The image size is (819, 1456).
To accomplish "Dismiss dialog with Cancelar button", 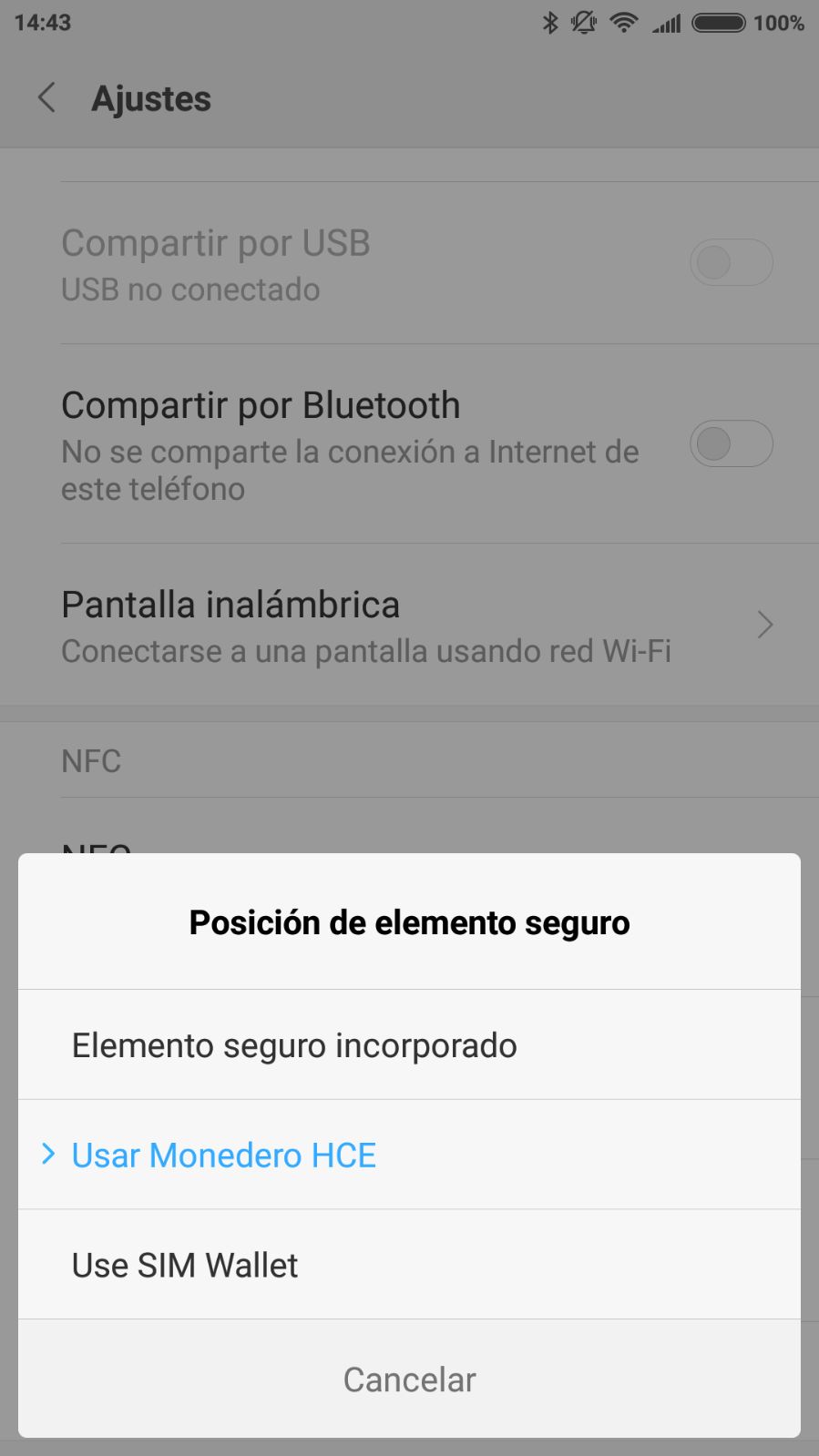I will point(409,1379).
